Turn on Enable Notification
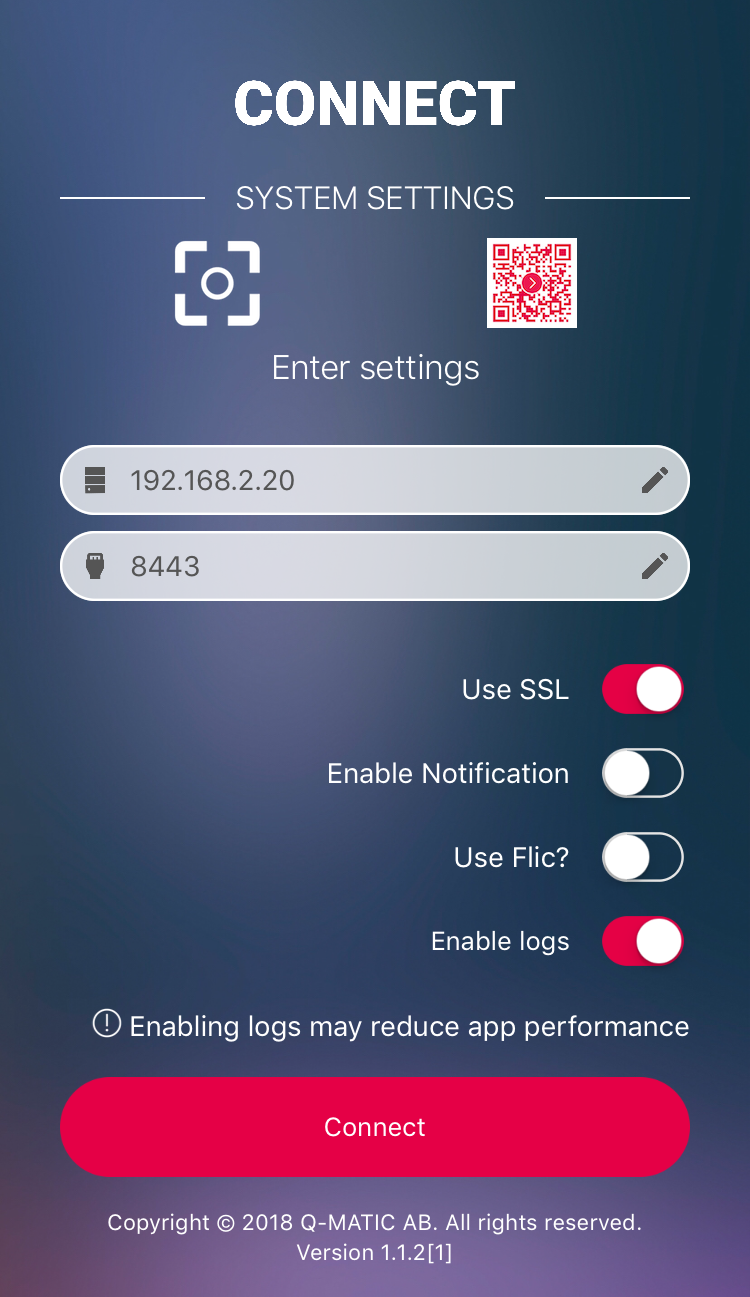Viewport: 750px width, 1297px height. pos(642,774)
